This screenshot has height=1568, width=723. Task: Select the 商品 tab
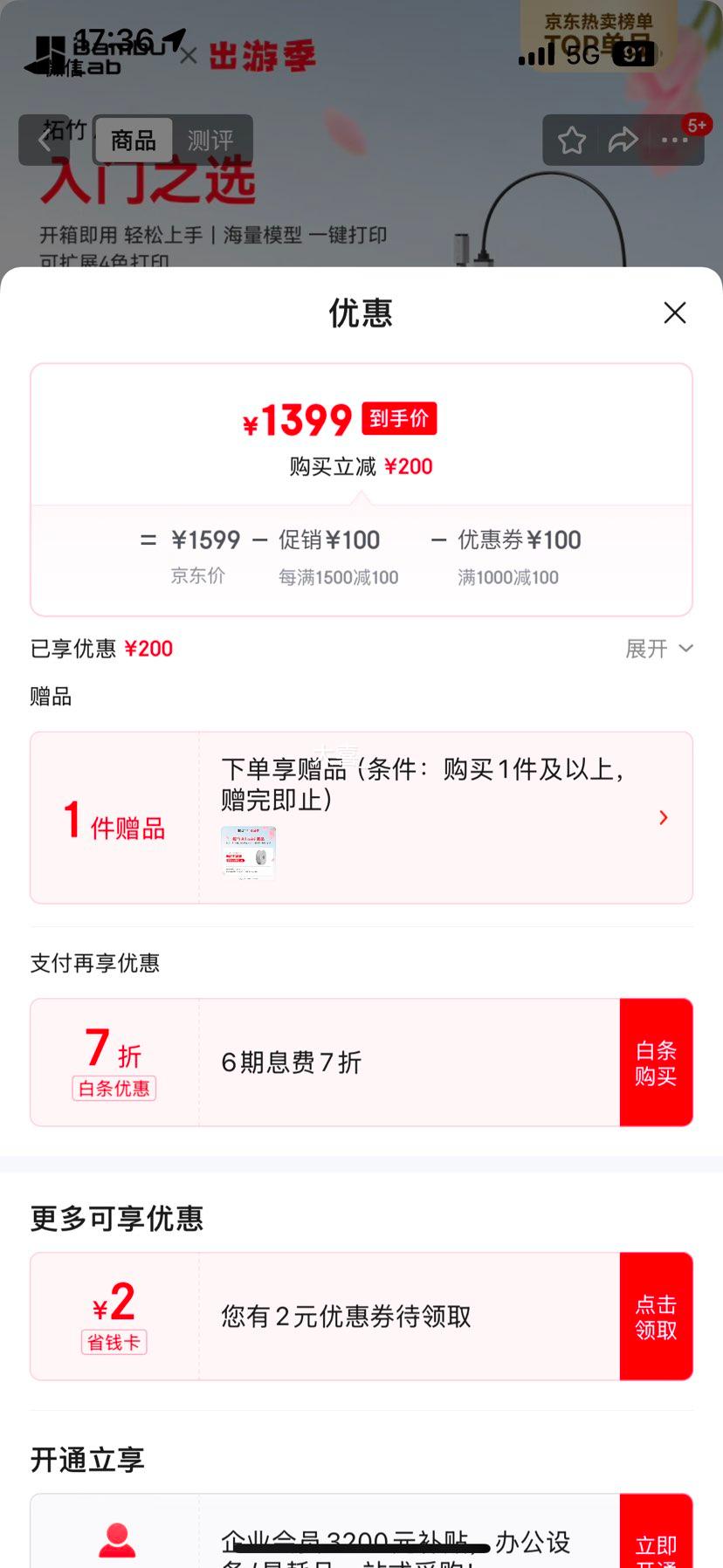click(134, 140)
